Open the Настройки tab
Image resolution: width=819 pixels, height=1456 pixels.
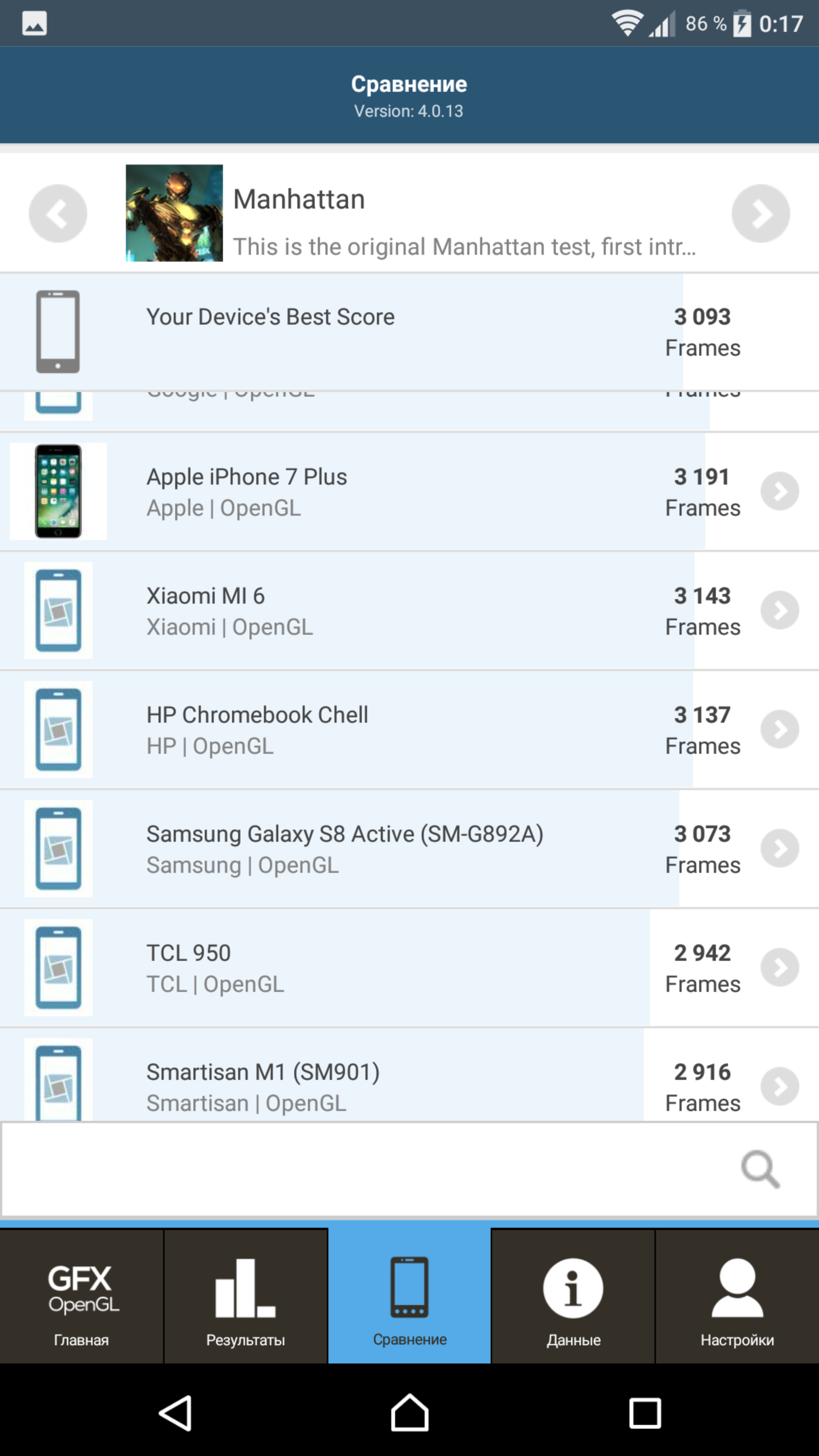click(737, 1296)
